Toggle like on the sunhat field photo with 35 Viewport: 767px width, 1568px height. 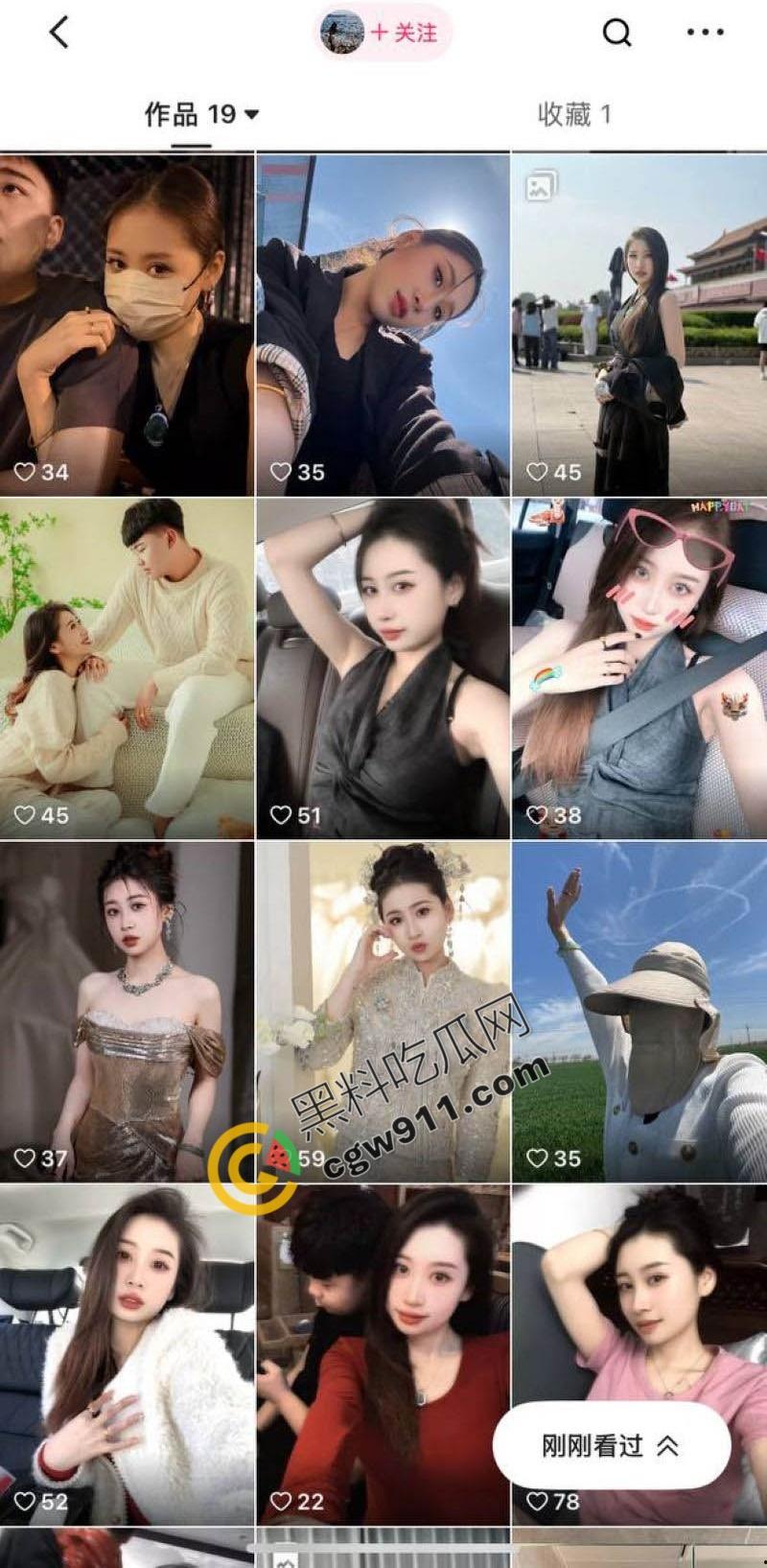click(538, 1158)
